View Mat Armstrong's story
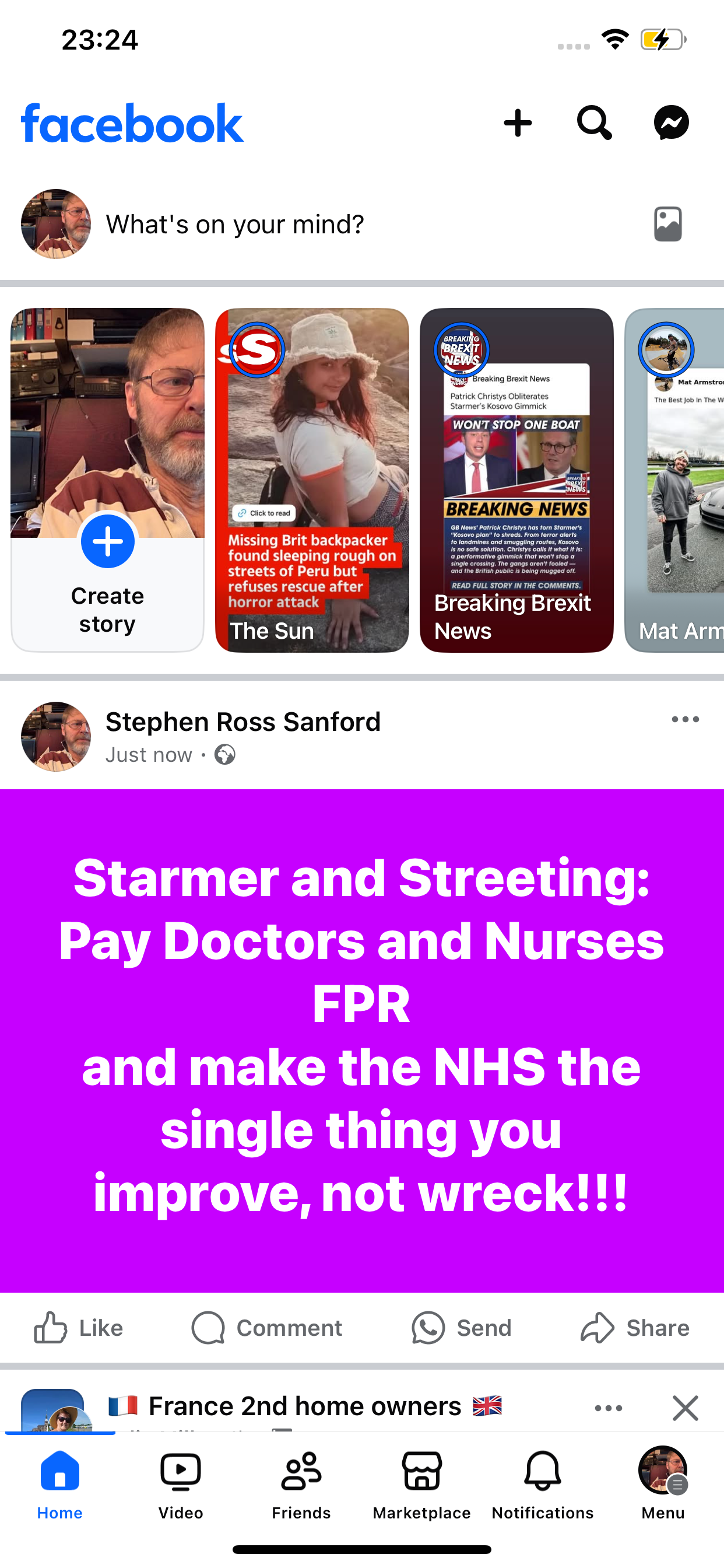The width and height of the screenshot is (724, 1568). [x=674, y=480]
